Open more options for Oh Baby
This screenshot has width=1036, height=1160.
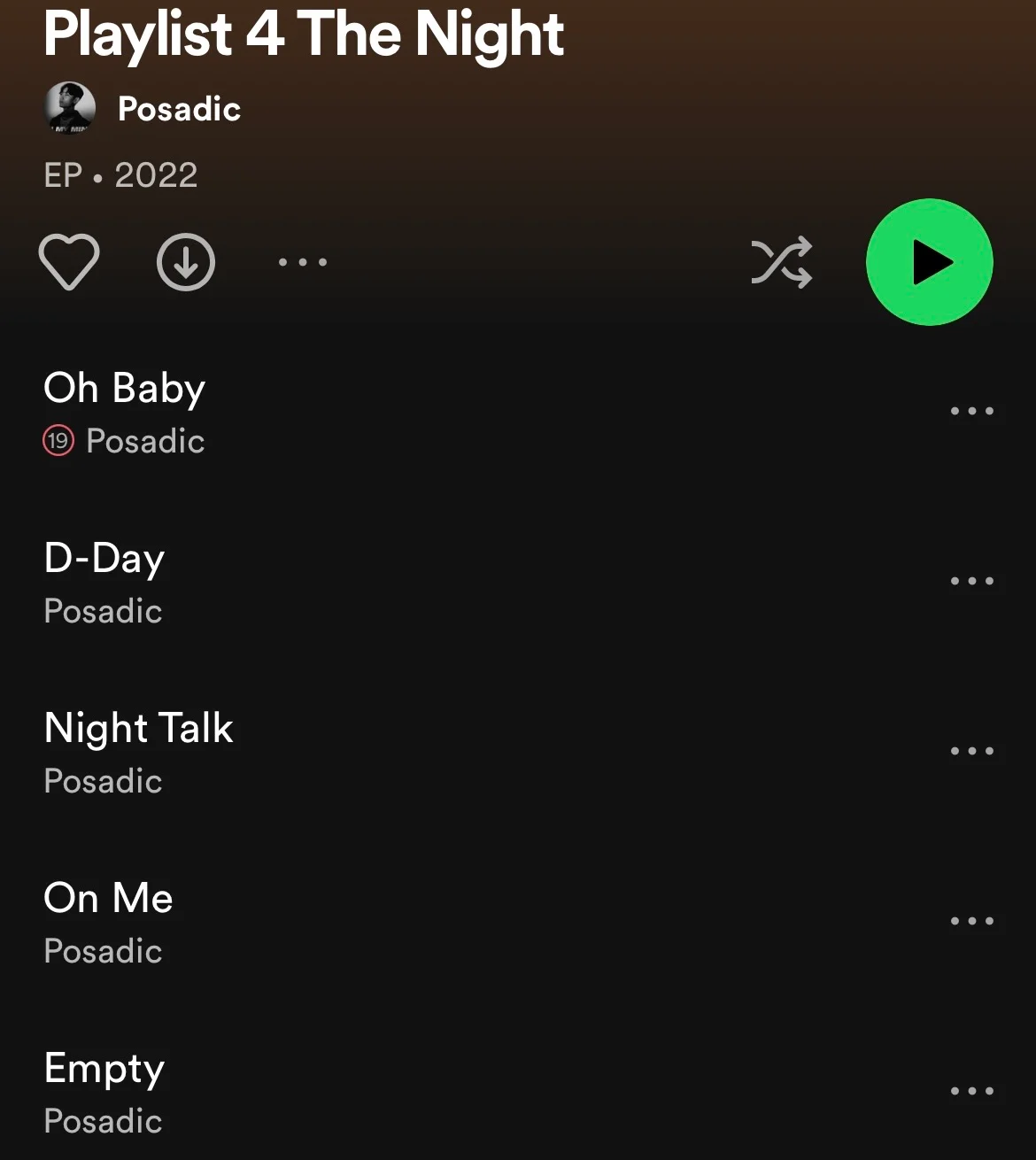pyautogui.click(x=971, y=411)
